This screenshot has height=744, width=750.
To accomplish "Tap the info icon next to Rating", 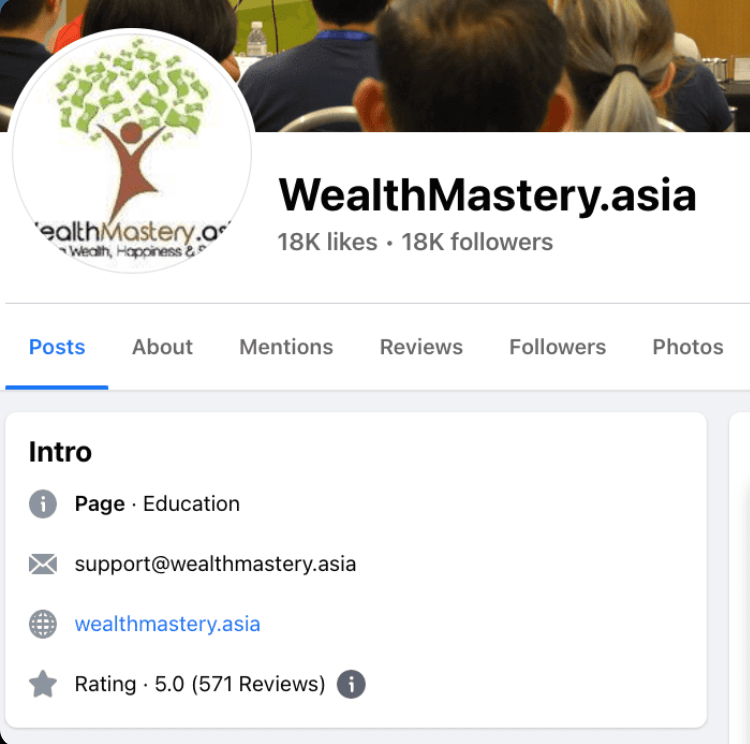I will point(351,684).
